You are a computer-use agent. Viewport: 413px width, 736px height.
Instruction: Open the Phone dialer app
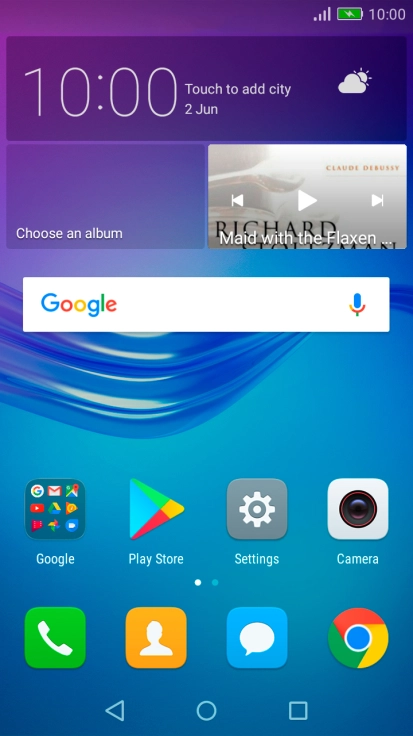pos(55,637)
